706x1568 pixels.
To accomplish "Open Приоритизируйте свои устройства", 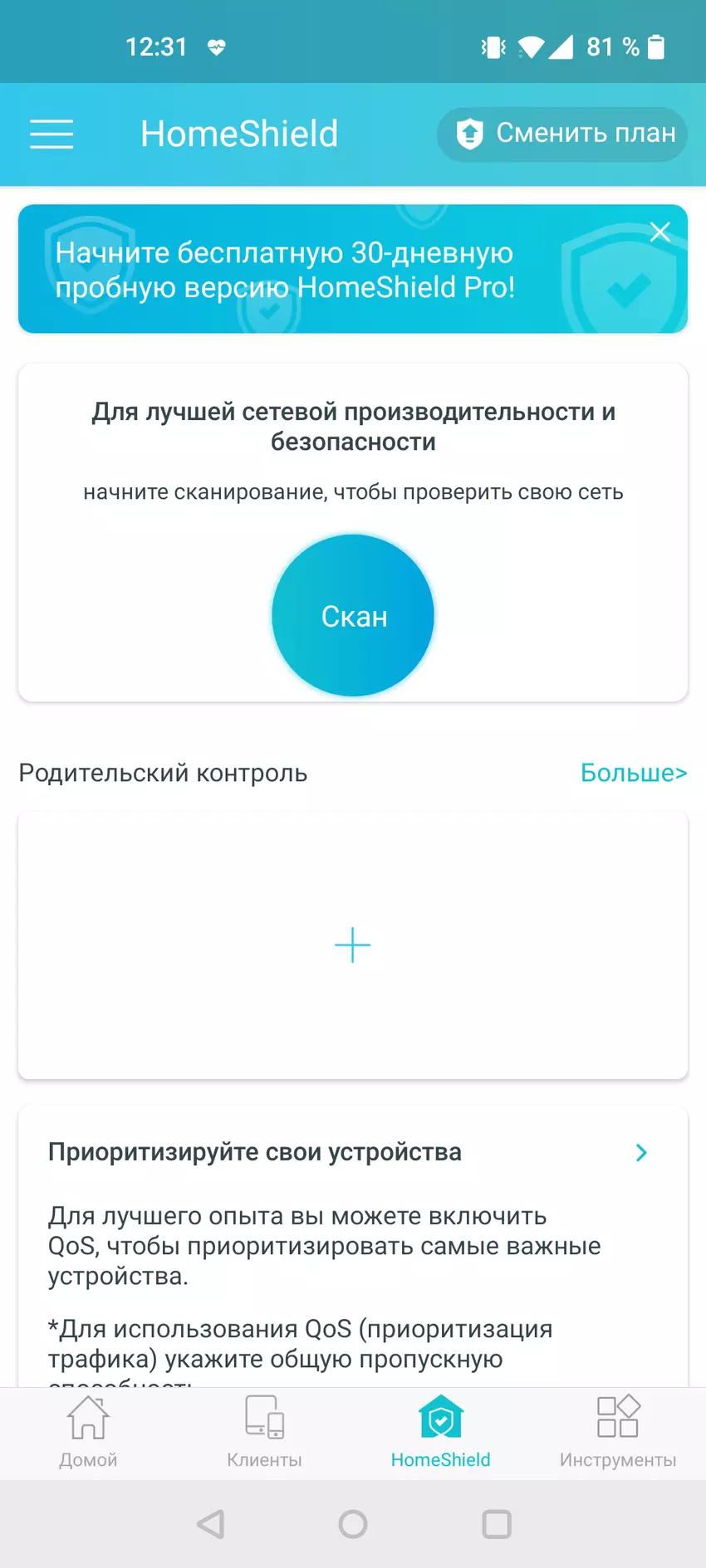I will [x=349, y=1152].
